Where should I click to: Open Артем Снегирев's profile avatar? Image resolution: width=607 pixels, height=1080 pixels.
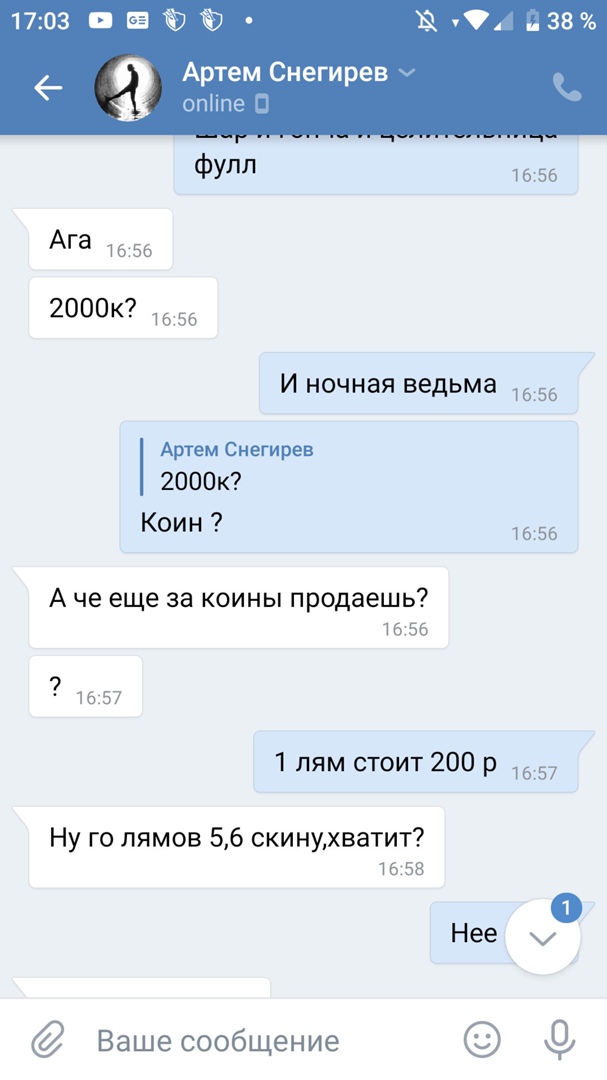click(128, 88)
